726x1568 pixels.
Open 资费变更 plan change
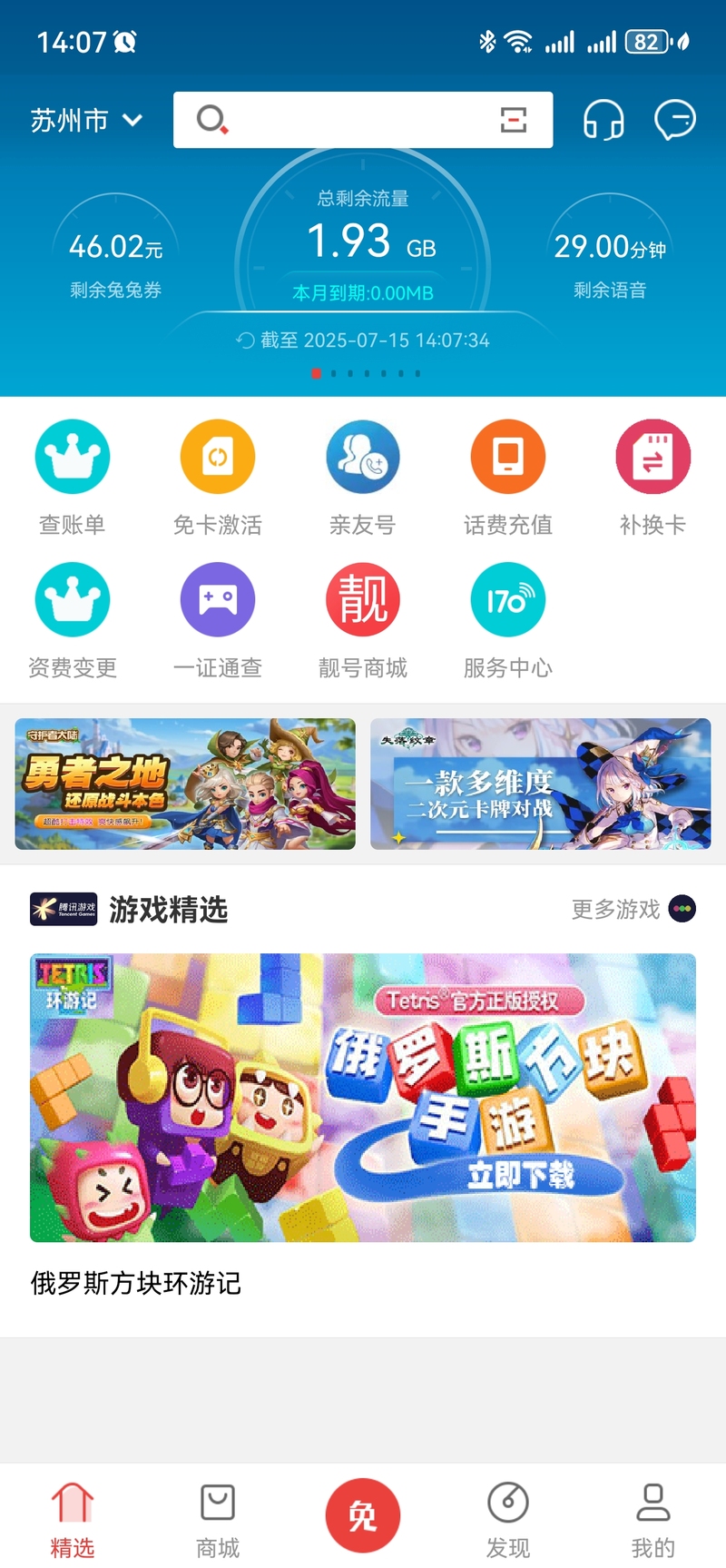click(73, 620)
